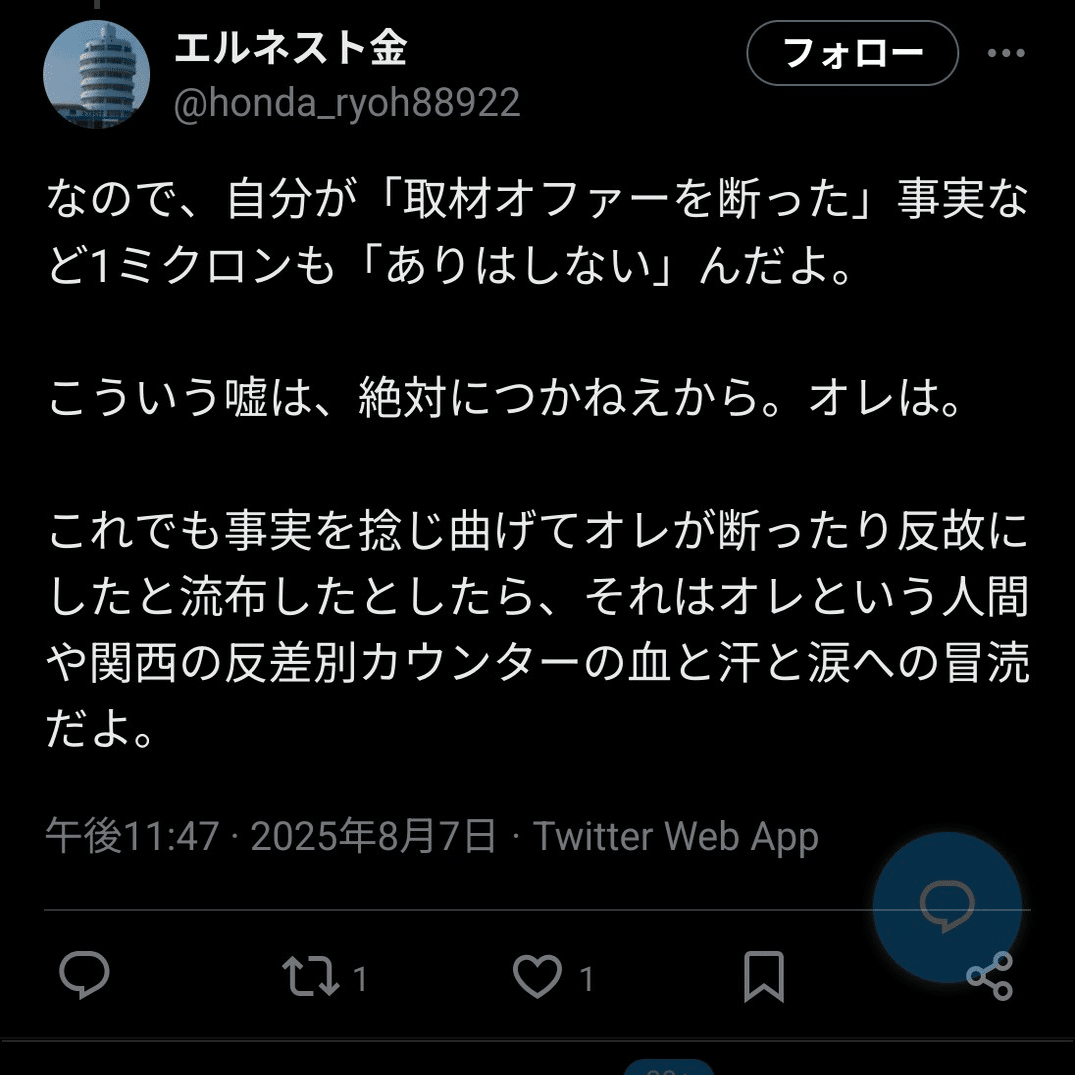This screenshot has width=1075, height=1075.
Task: Bookmark this tweet
Action: click(x=764, y=976)
